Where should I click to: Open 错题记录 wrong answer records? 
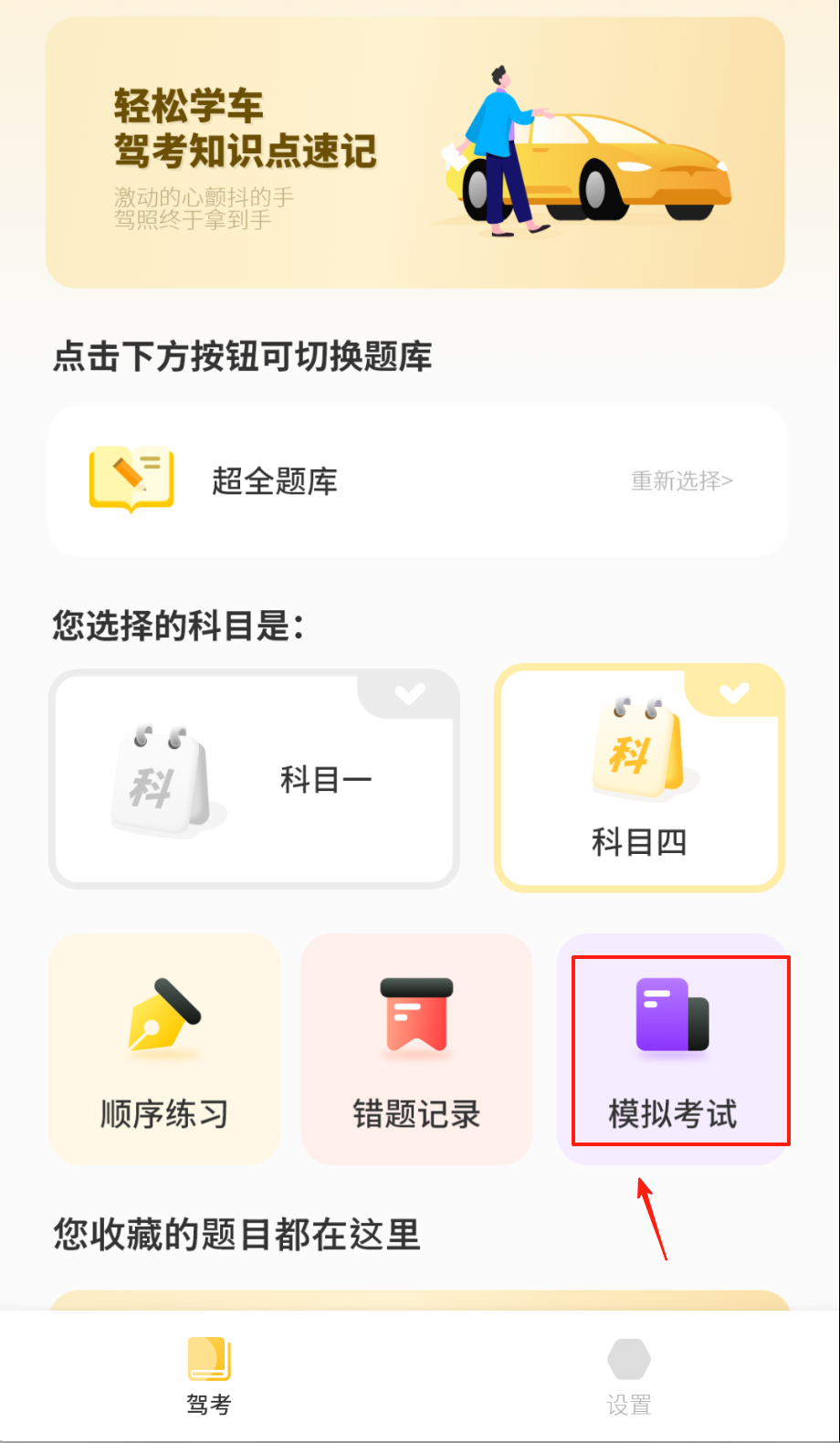(416, 1048)
